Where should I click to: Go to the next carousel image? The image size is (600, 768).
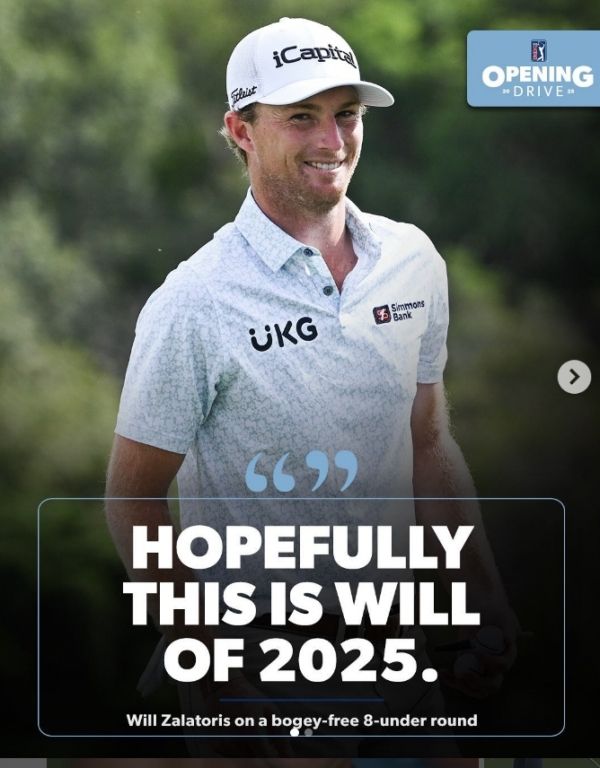click(574, 377)
